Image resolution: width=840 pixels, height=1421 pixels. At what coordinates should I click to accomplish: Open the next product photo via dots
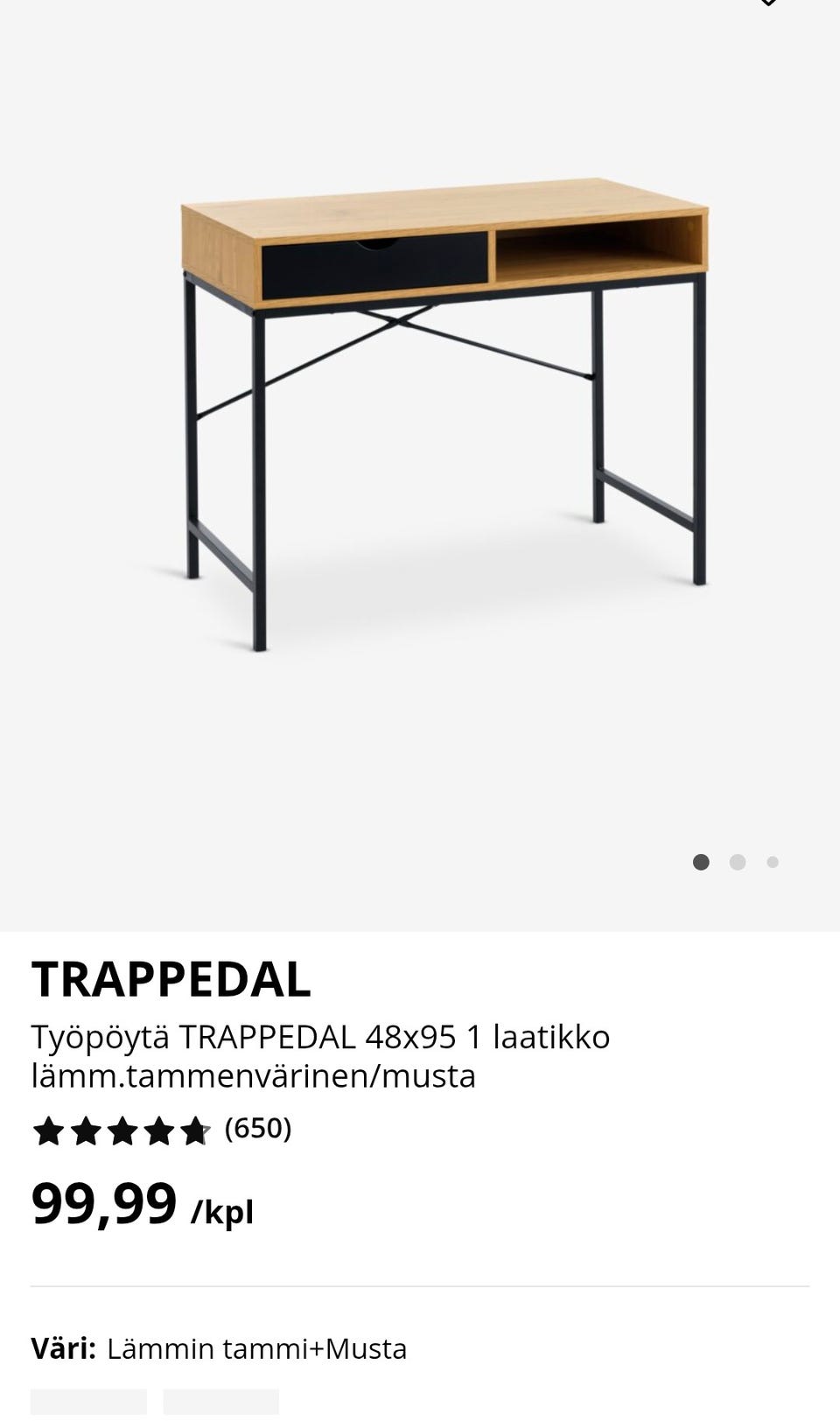coord(738,862)
